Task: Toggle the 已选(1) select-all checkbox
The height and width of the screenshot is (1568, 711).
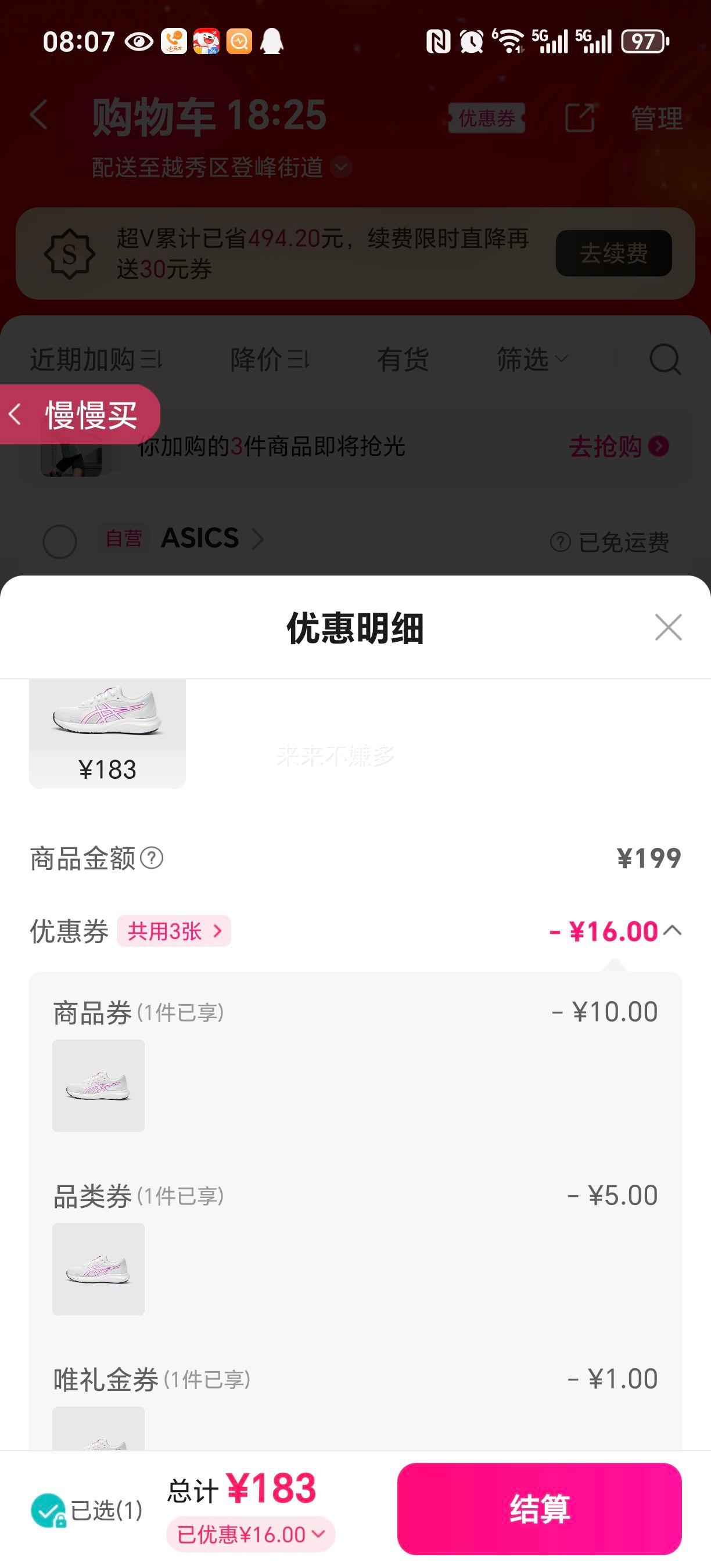Action: [48, 1510]
